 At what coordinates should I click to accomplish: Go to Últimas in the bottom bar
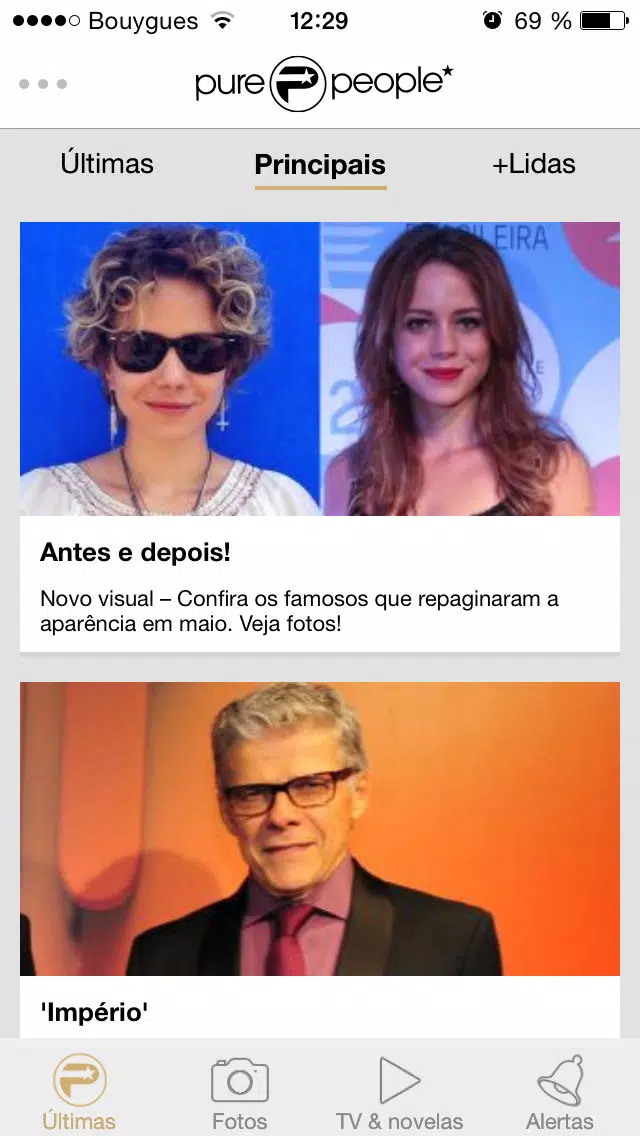[x=79, y=1092]
